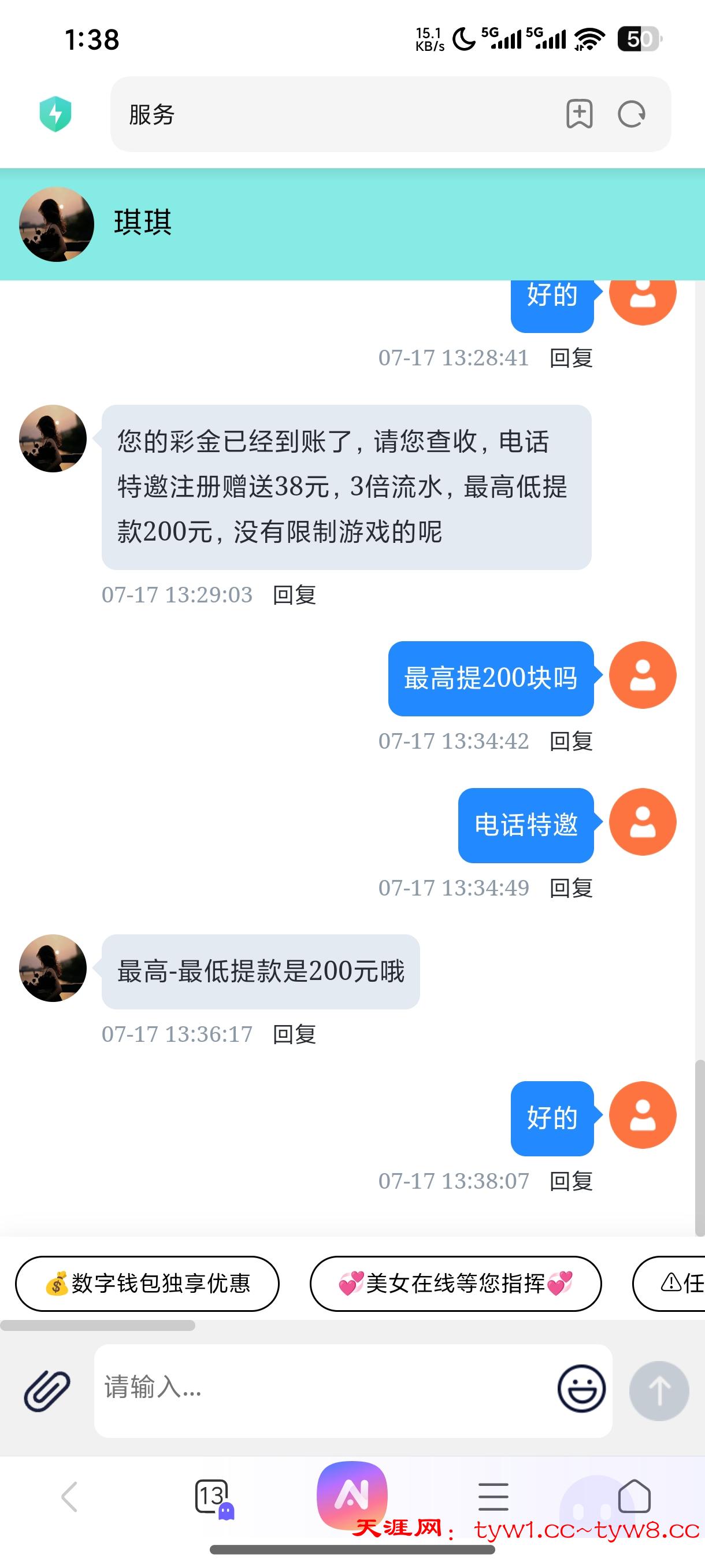This screenshot has width=705, height=1568.
Task: Open the emoji picker
Action: pos(581,1388)
